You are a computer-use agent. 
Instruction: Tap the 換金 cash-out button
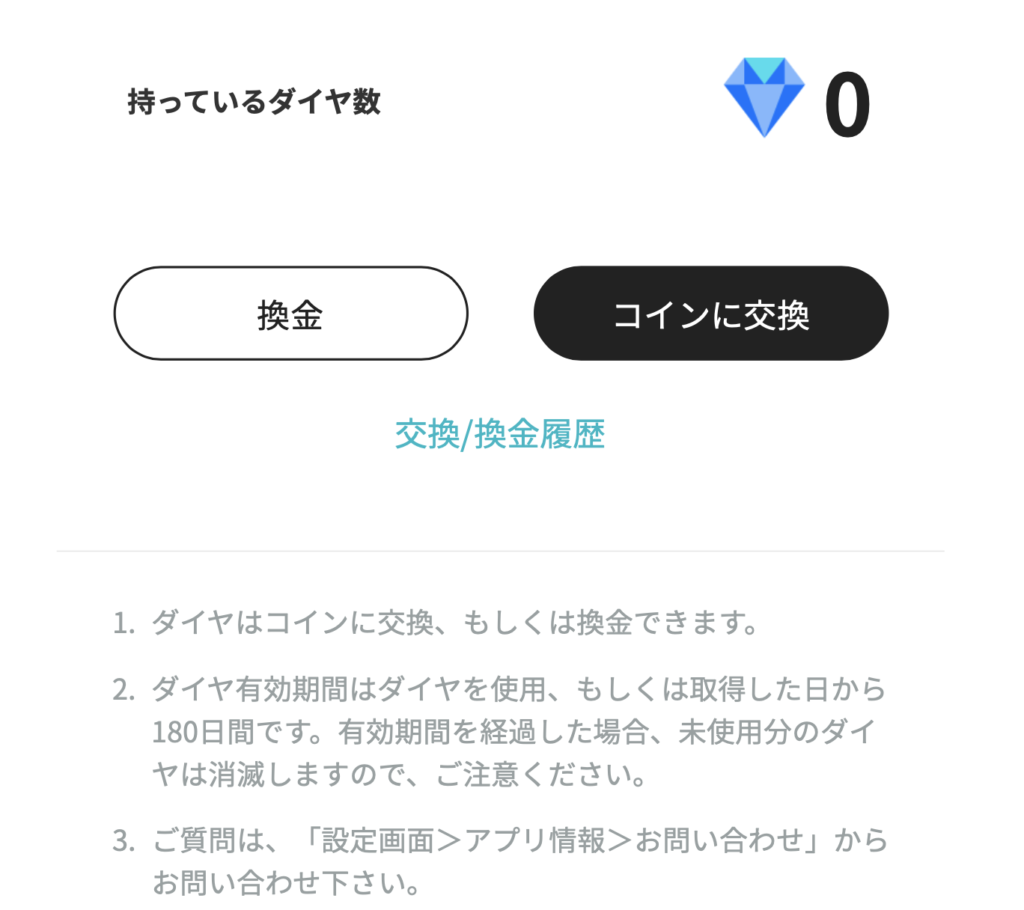(290, 314)
